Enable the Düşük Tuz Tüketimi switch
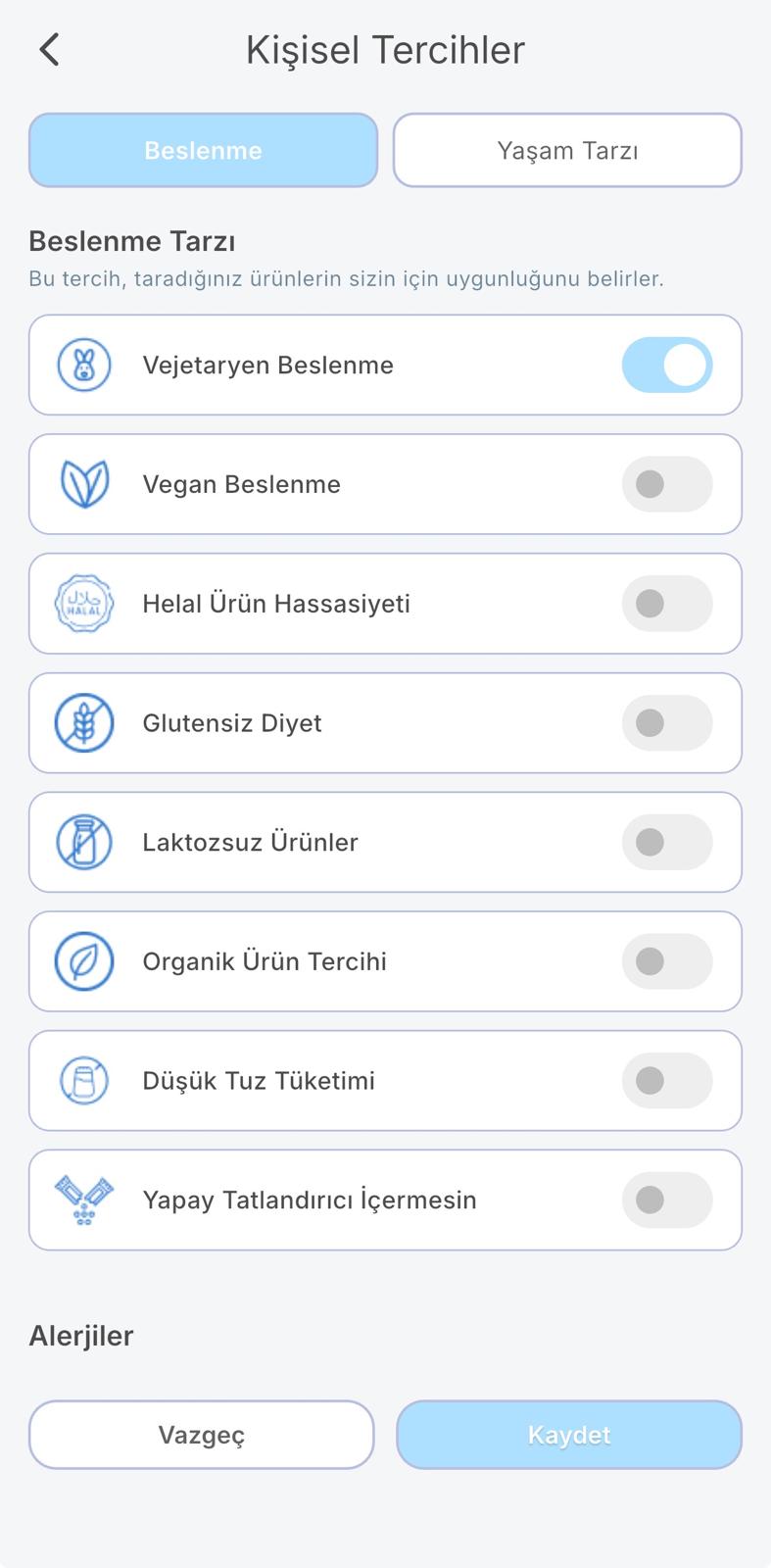Image resolution: width=771 pixels, height=1568 pixels. 667,1080
